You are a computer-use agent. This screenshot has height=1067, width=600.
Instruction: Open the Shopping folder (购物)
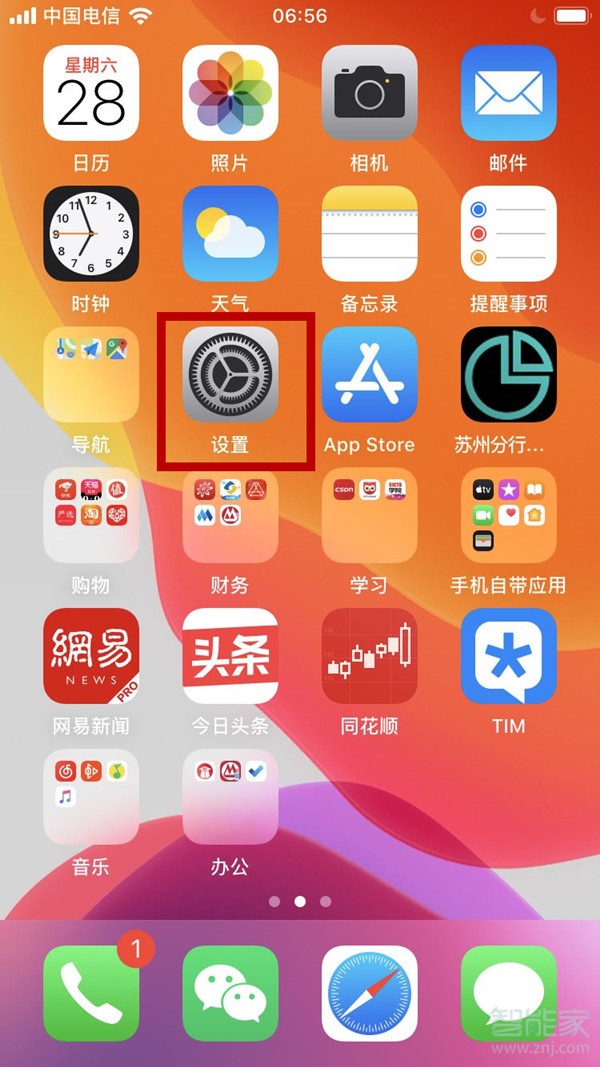coord(91,514)
